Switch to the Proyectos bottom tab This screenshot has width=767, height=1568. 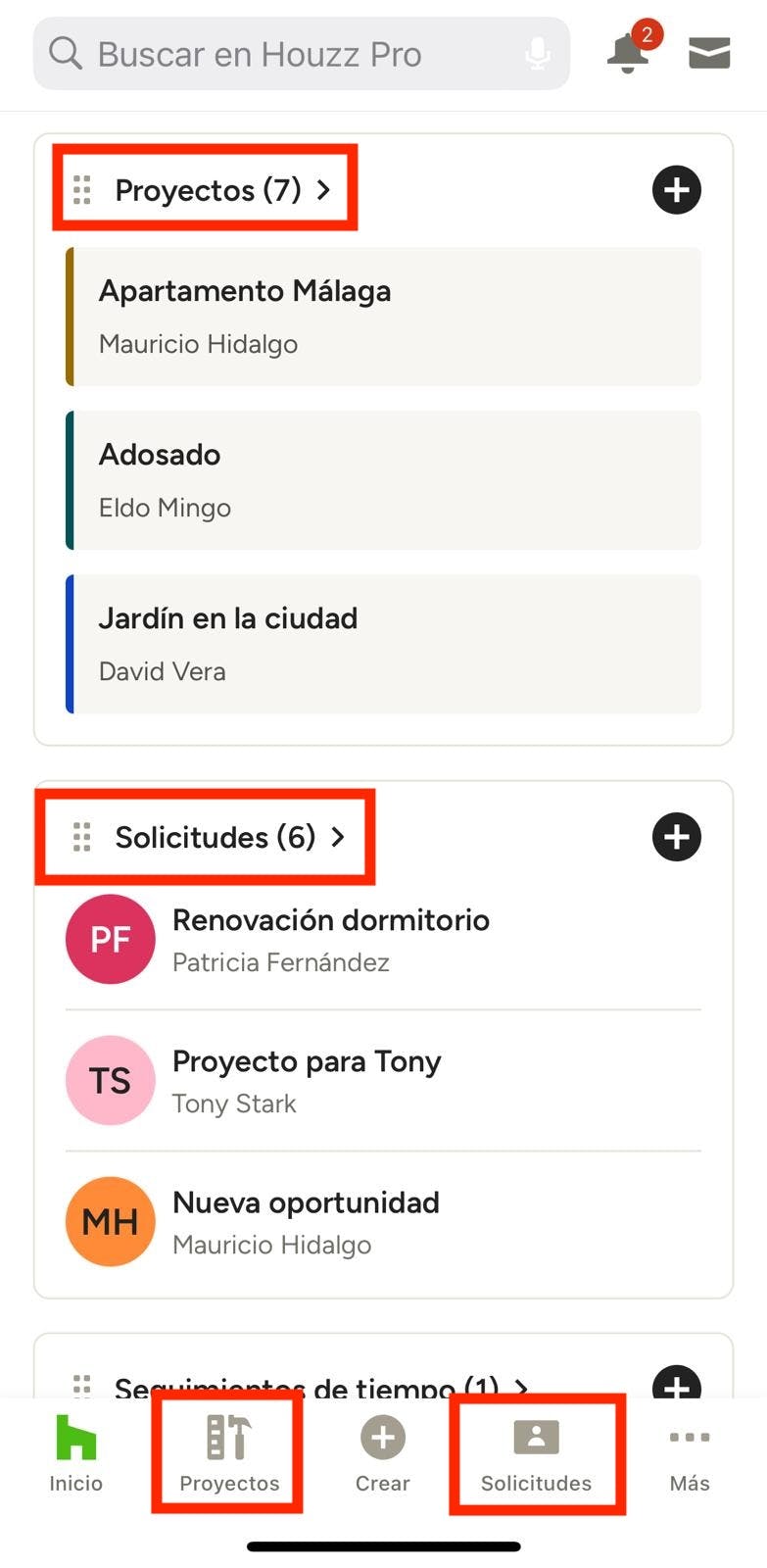229,1453
